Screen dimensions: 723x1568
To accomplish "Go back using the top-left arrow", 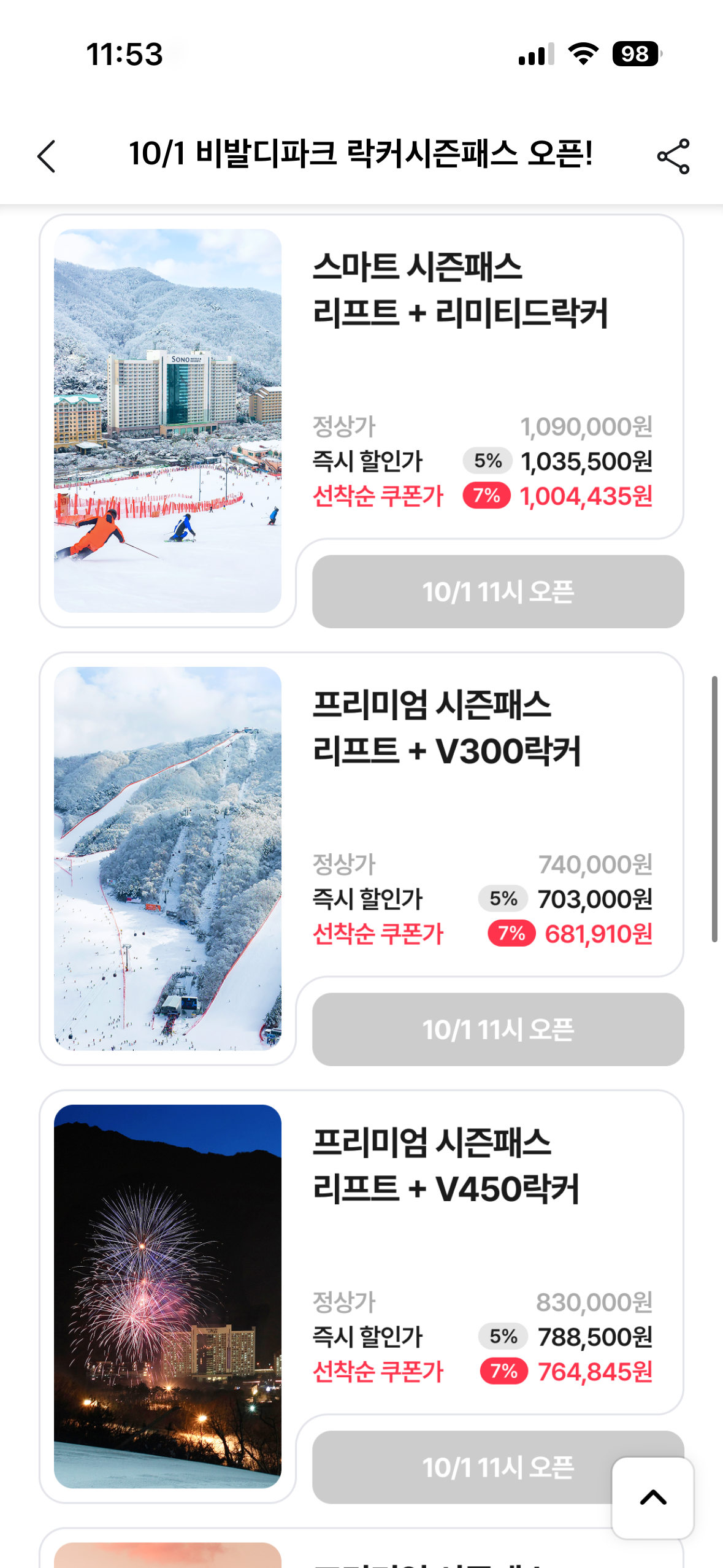I will point(47,156).
